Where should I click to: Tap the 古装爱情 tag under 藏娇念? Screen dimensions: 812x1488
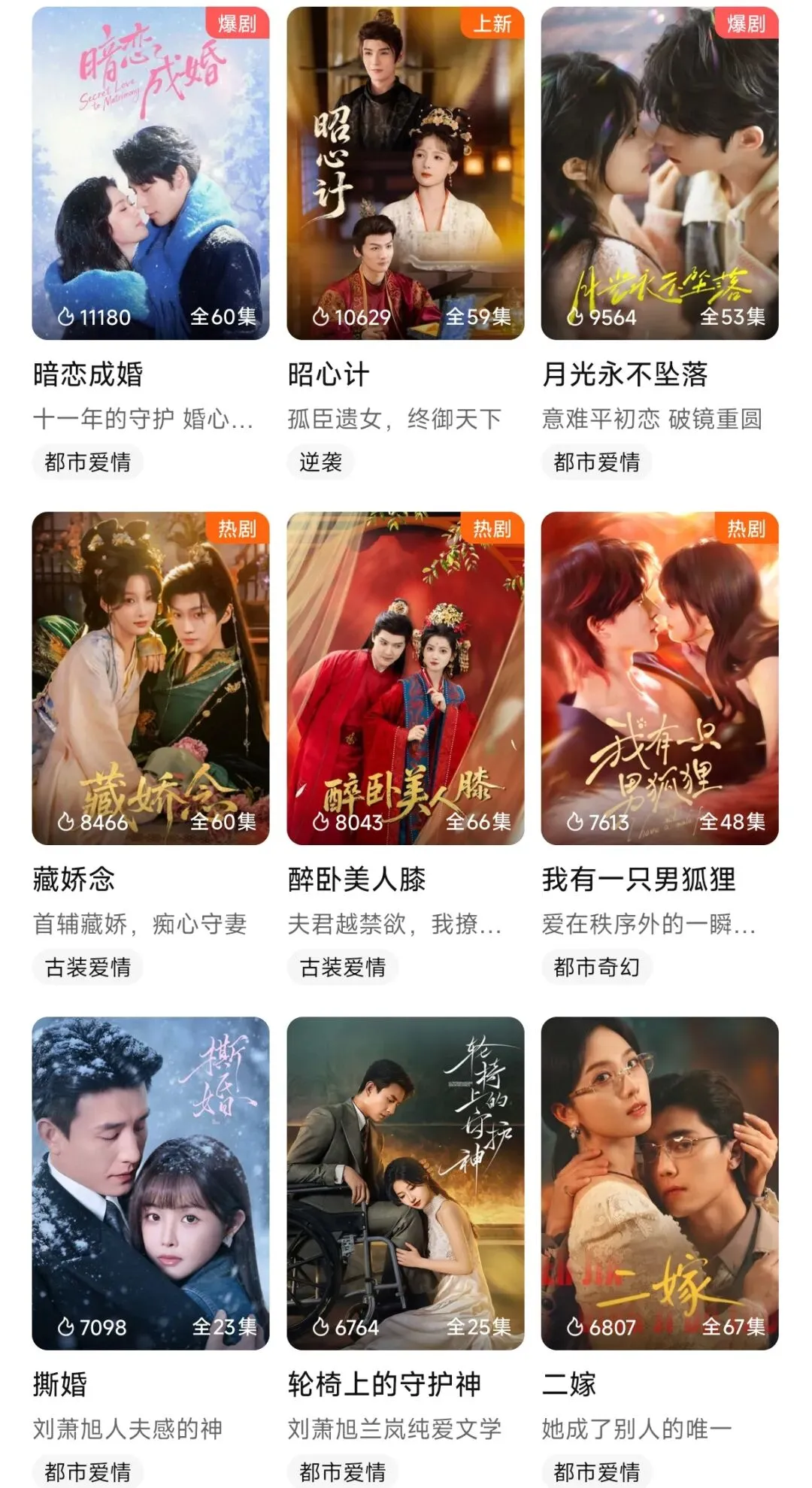(88, 967)
